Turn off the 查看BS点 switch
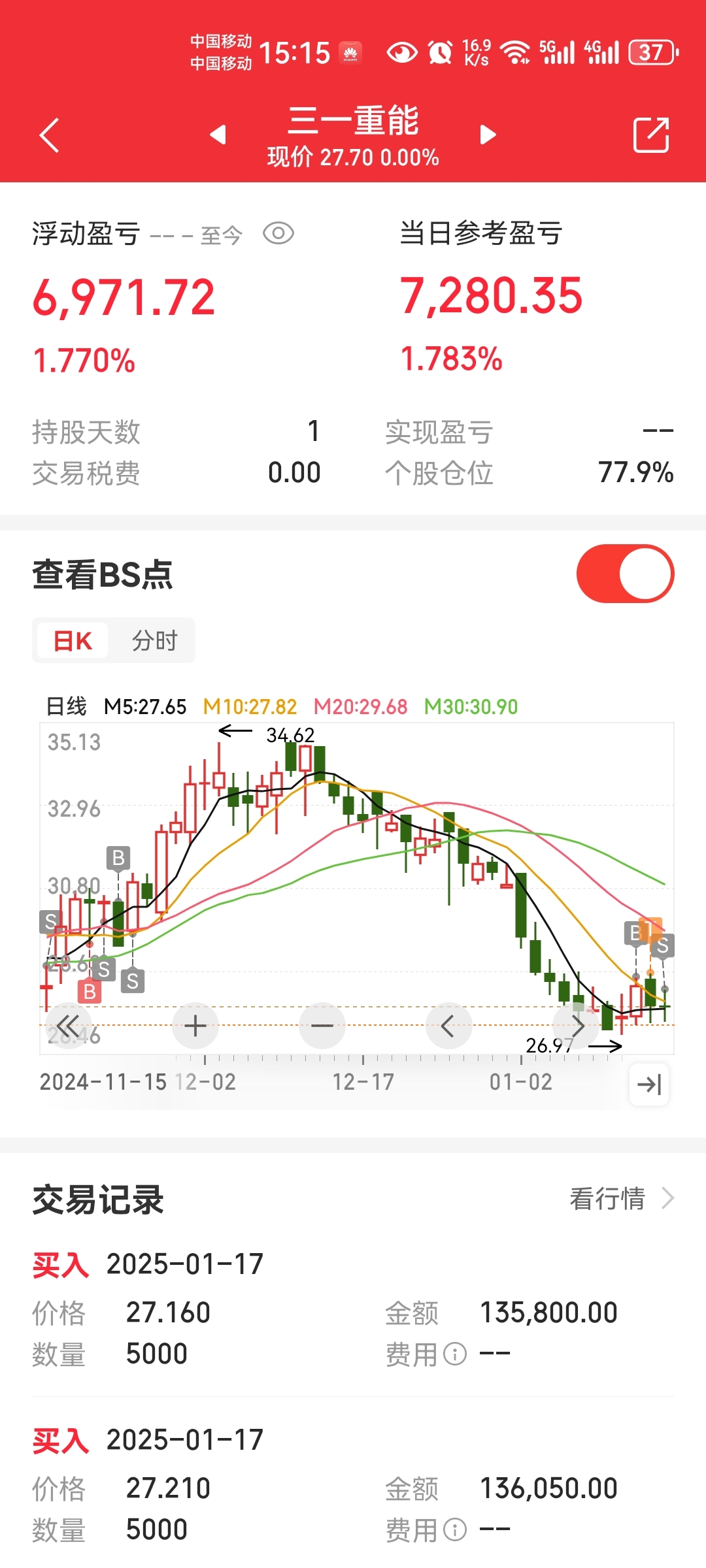 (625, 574)
